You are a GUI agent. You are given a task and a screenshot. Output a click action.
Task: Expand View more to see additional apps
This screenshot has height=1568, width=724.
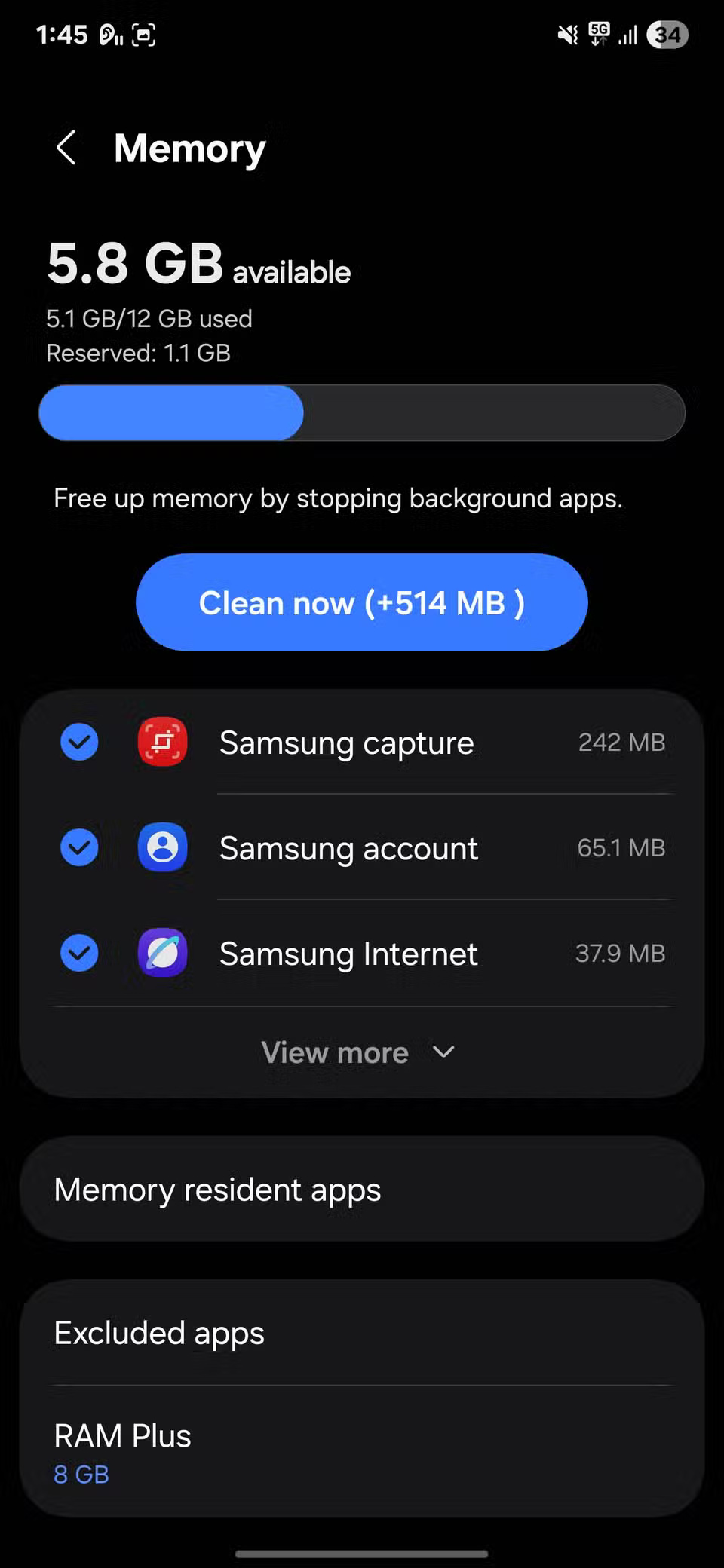(360, 1052)
